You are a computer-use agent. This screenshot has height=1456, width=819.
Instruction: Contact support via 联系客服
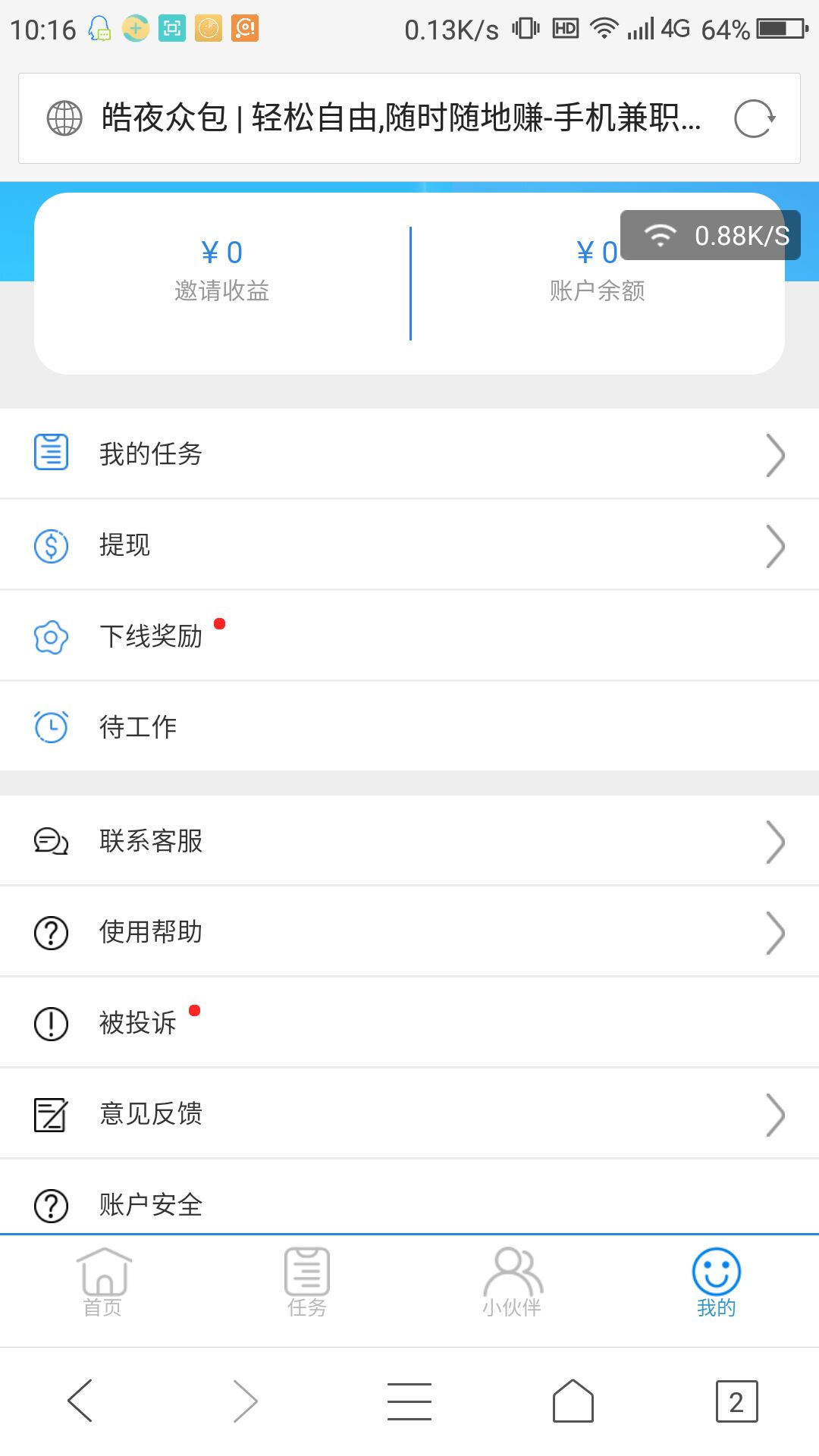[409, 841]
